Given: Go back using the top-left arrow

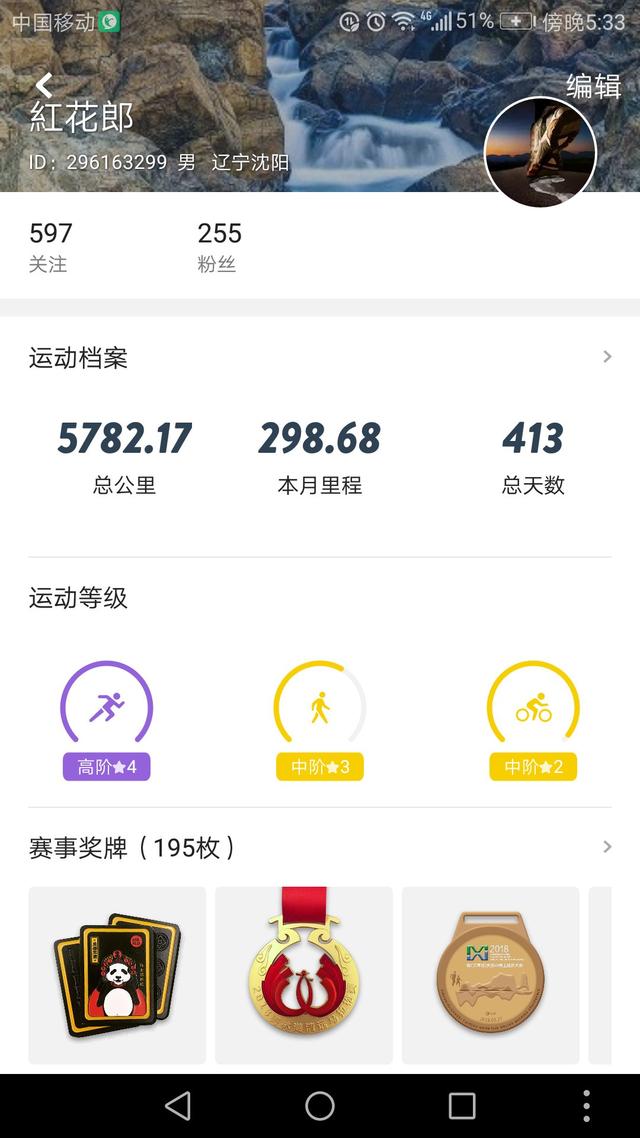Looking at the screenshot, I should 43,86.
